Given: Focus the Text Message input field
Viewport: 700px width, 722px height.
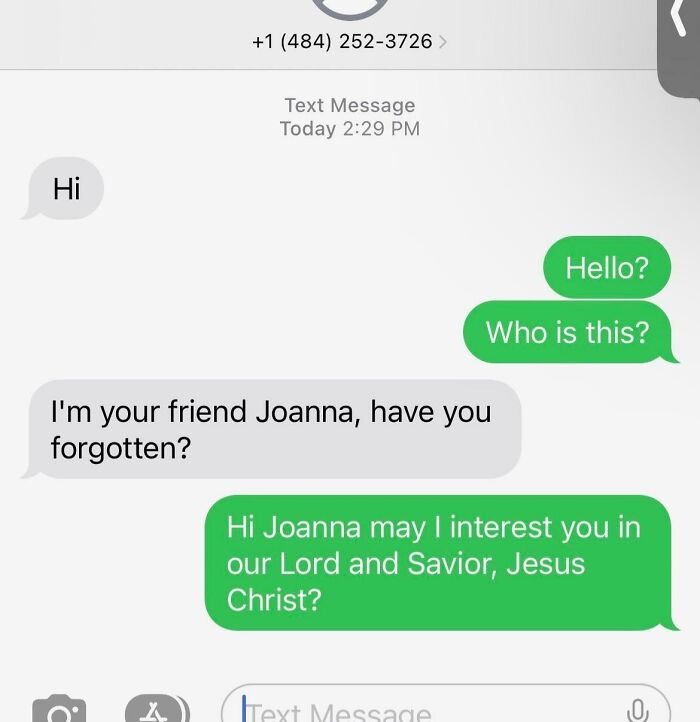Looking at the screenshot, I should point(420,710).
